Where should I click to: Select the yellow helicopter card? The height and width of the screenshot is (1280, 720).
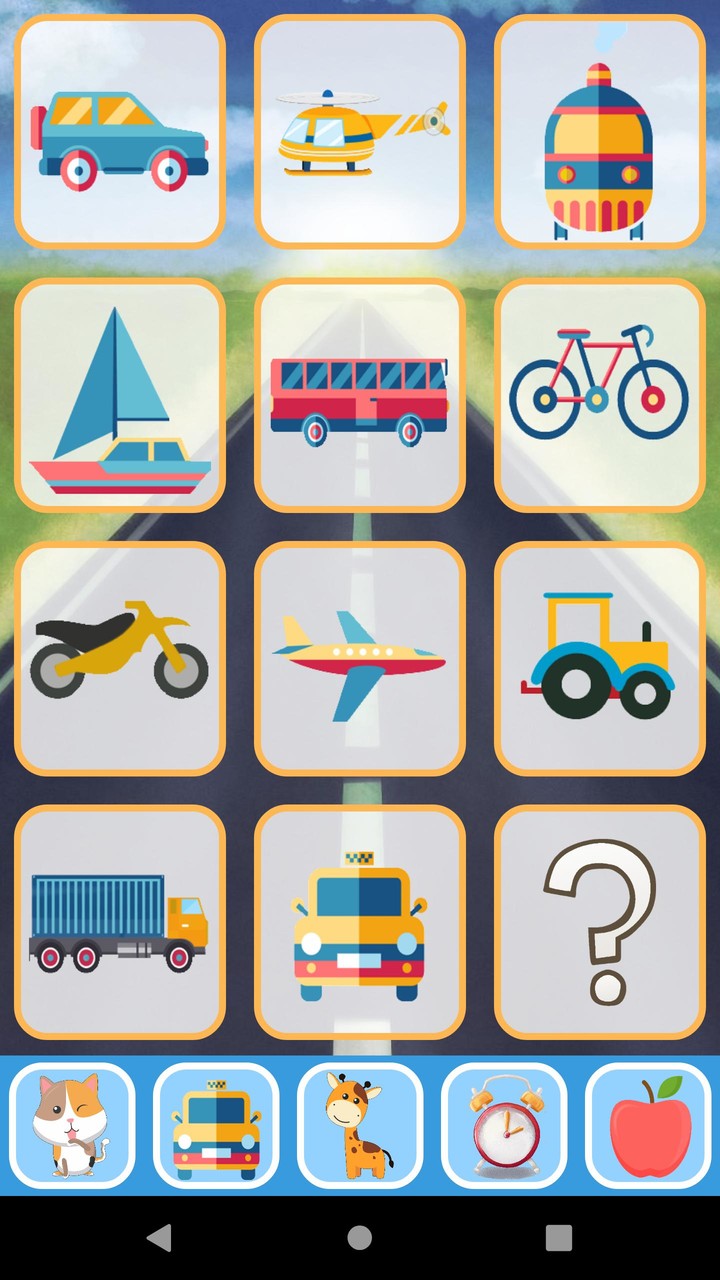360,131
